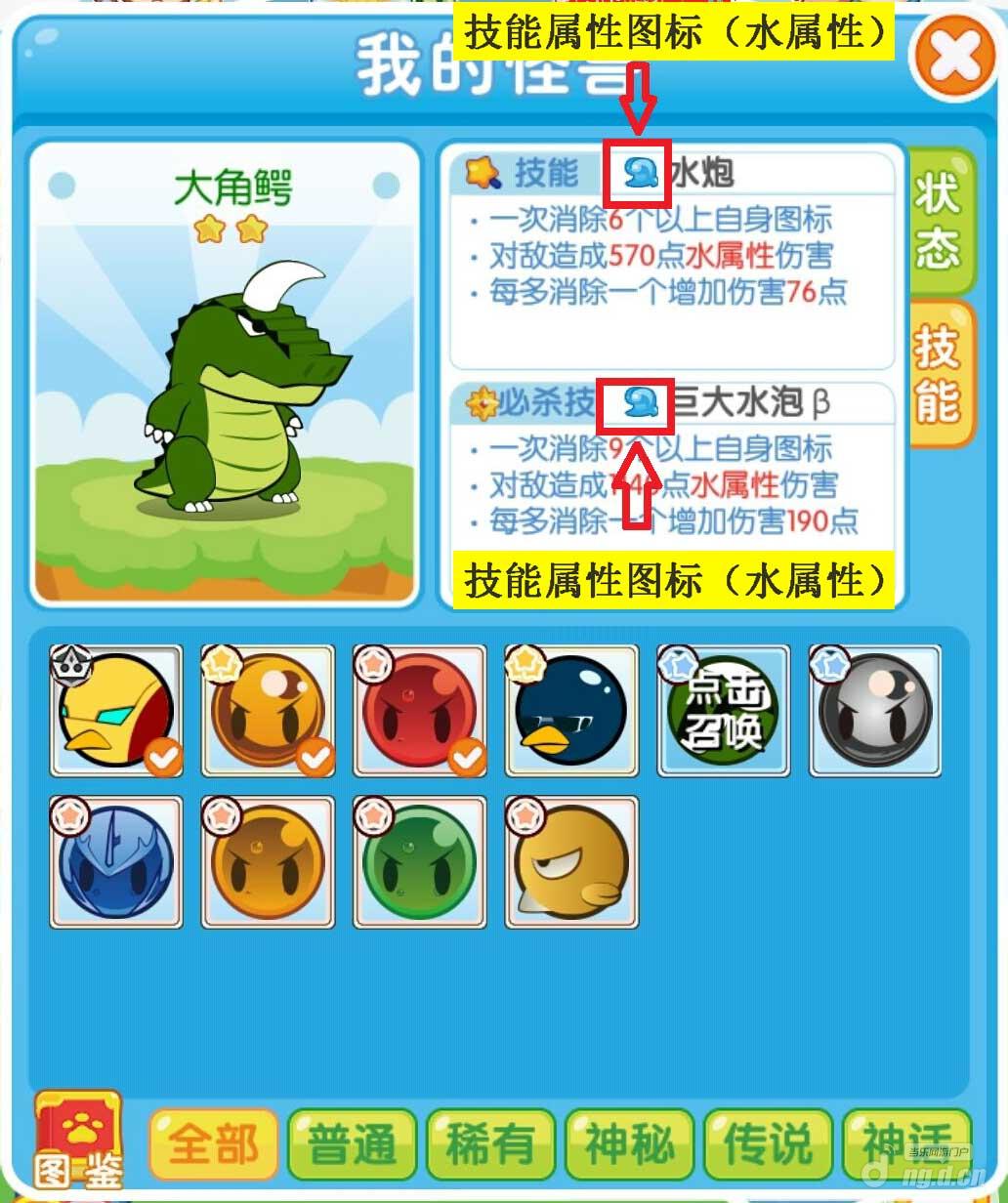Choose the dark blue penguin with sunglasses
The width and height of the screenshot is (1008, 1203).
coord(571,711)
